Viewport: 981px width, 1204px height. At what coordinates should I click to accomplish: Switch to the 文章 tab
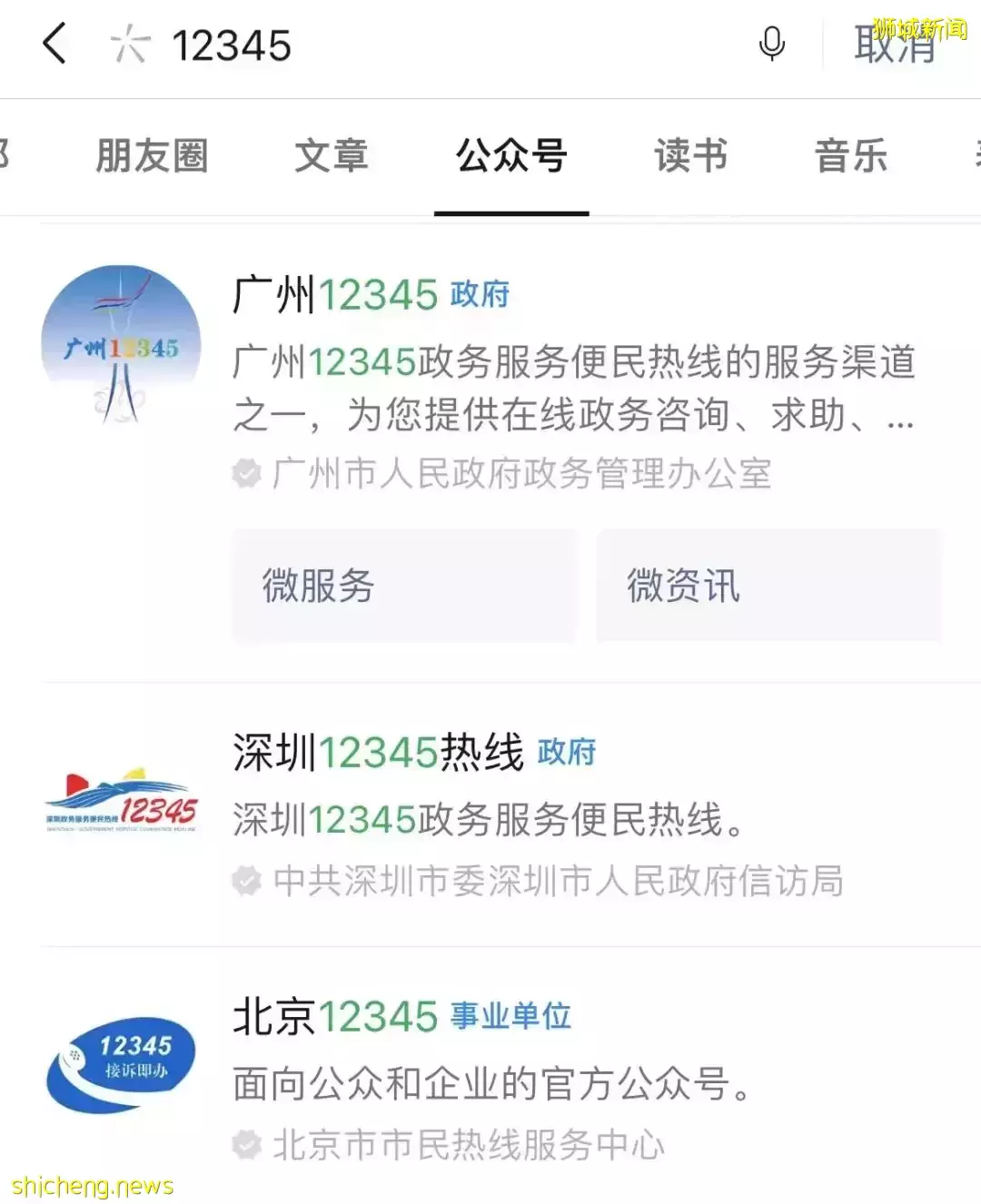click(x=332, y=156)
